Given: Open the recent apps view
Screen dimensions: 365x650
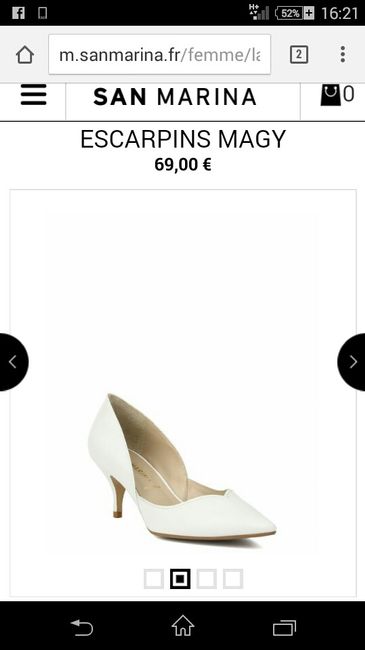Looking at the screenshot, I should 284,628.
